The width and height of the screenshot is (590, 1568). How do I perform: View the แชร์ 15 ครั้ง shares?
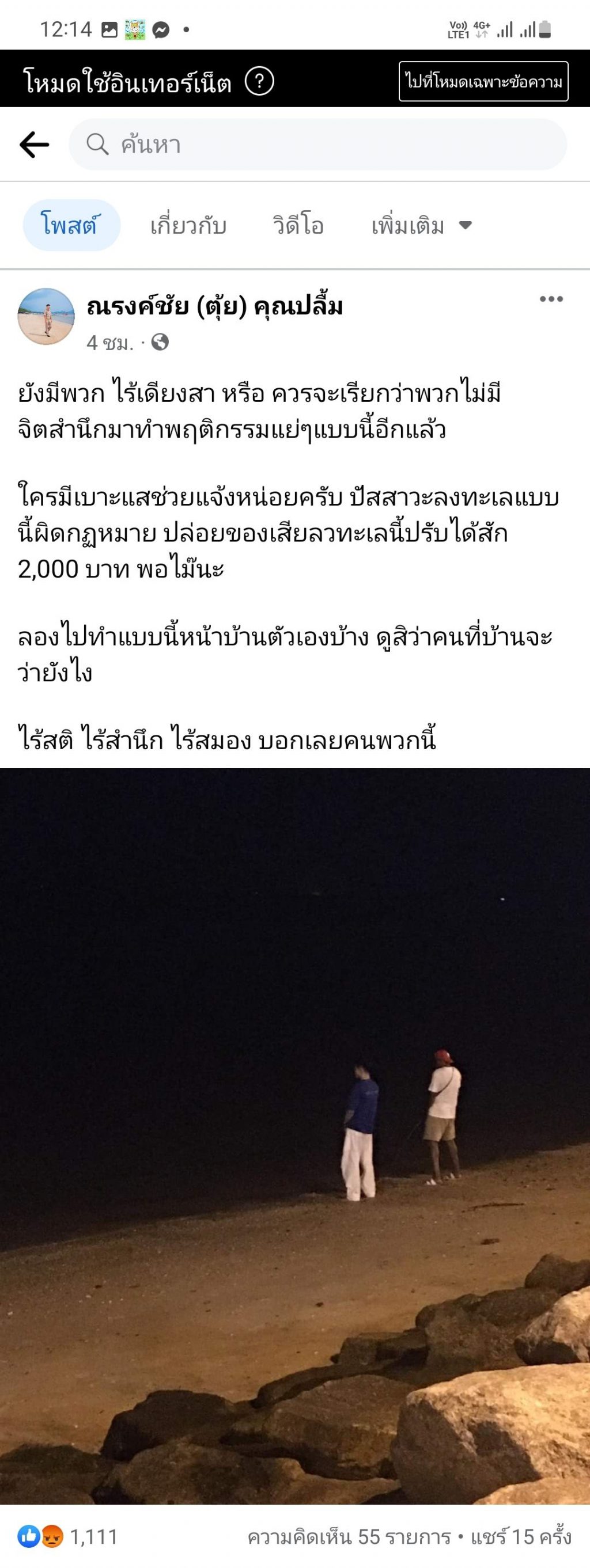point(521,1537)
